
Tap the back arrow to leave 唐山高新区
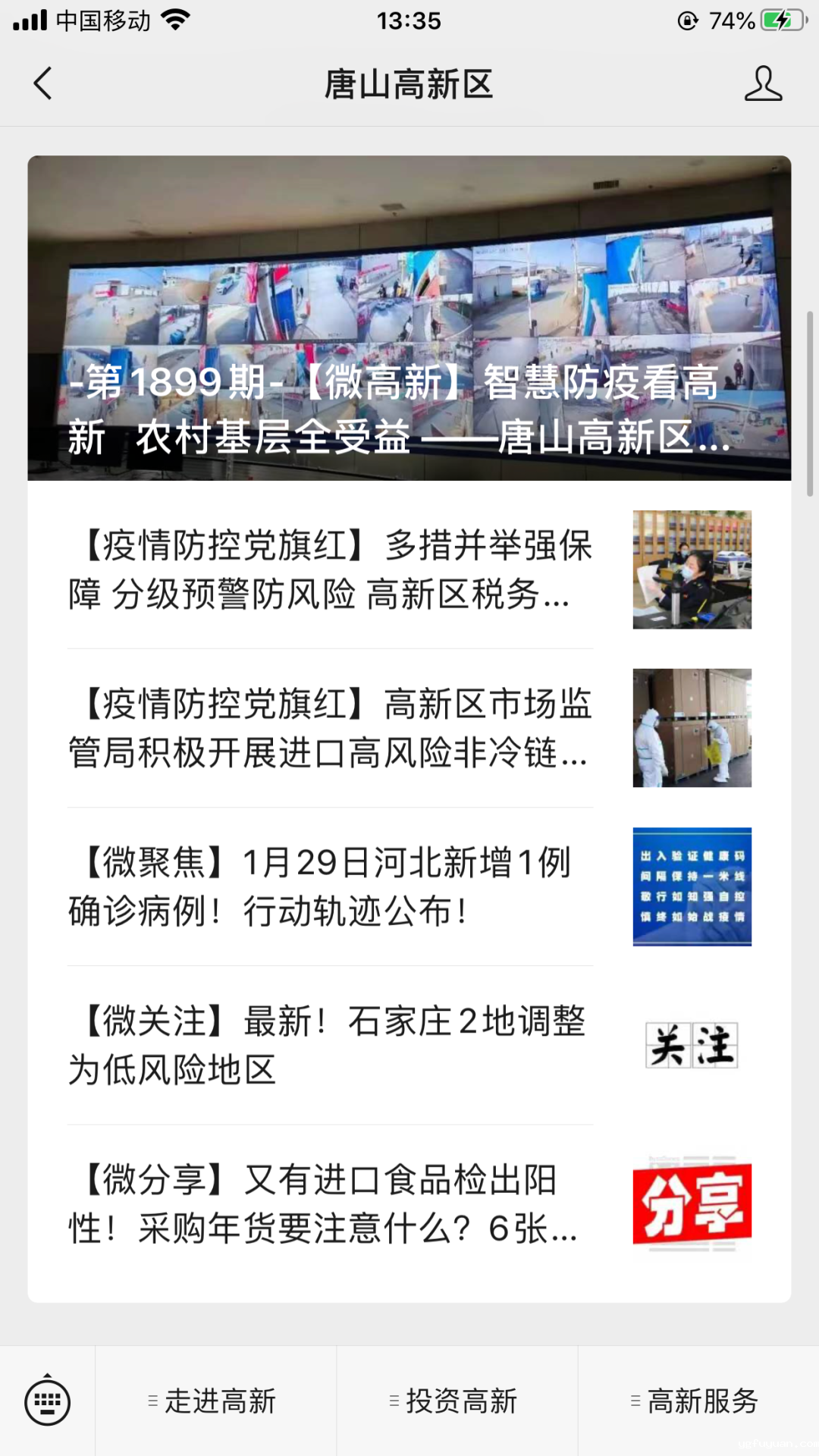click(x=43, y=85)
